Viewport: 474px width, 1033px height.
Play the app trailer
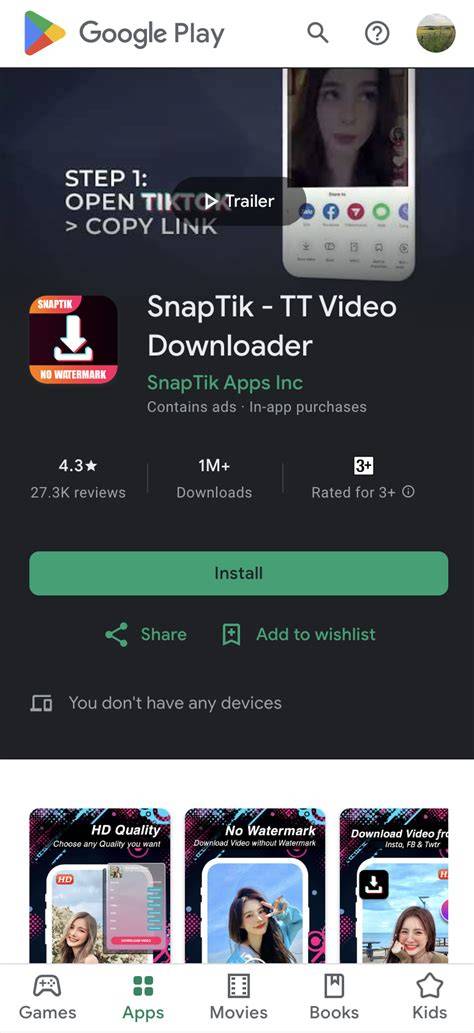(239, 201)
